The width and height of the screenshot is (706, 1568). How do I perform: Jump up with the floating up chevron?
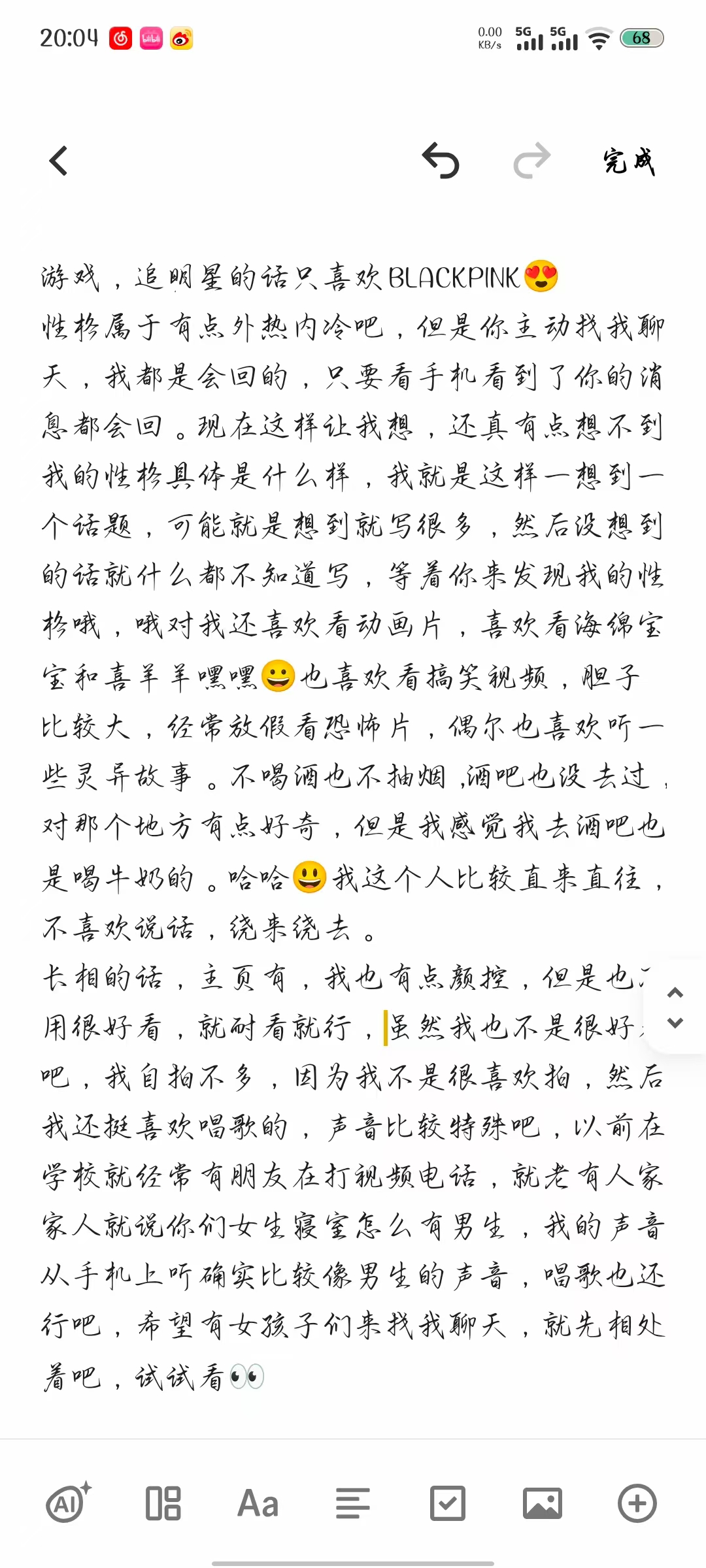coord(675,993)
